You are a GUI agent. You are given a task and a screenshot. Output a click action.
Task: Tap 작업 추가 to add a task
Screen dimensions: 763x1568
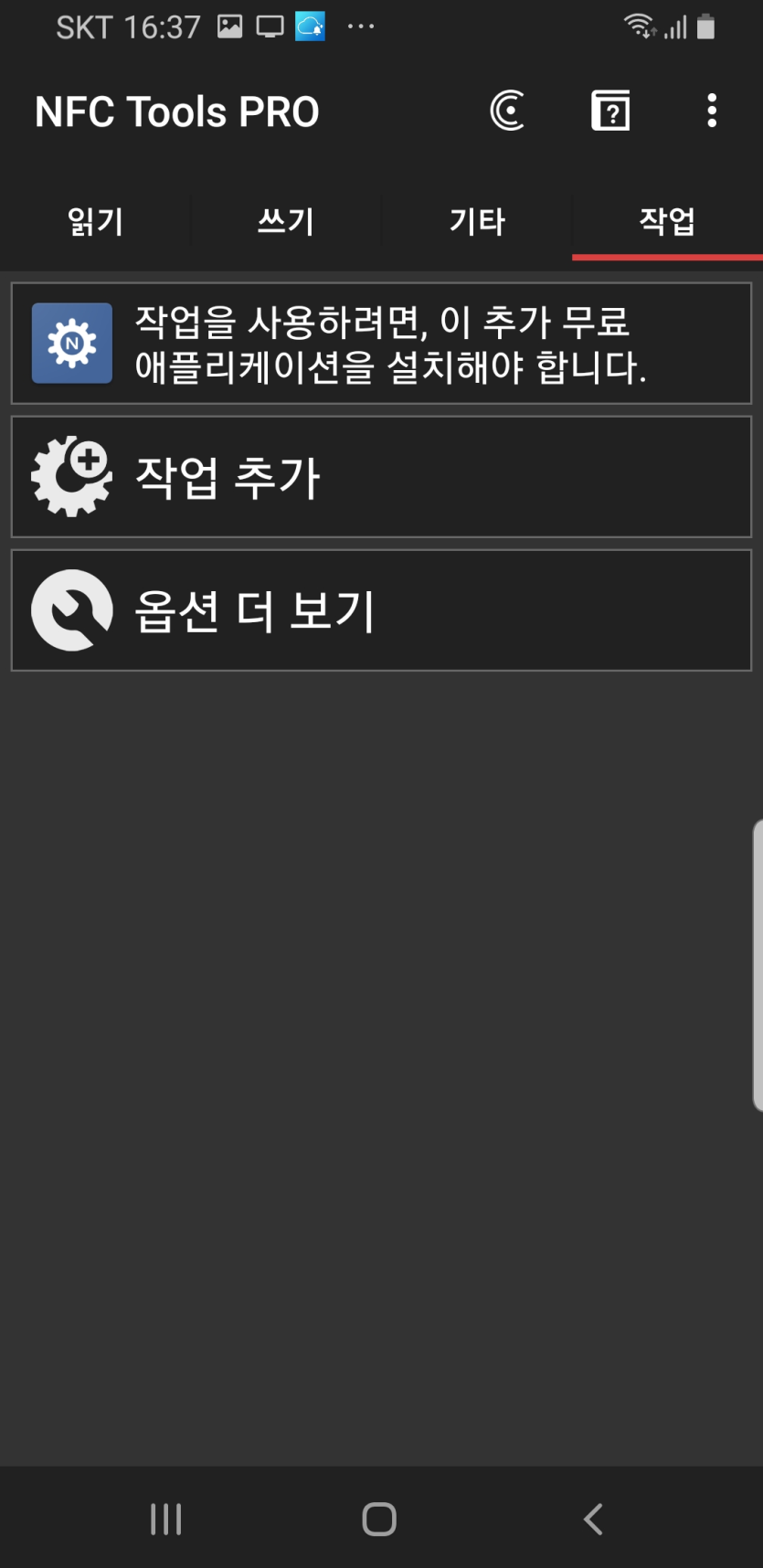pyautogui.click(x=381, y=477)
